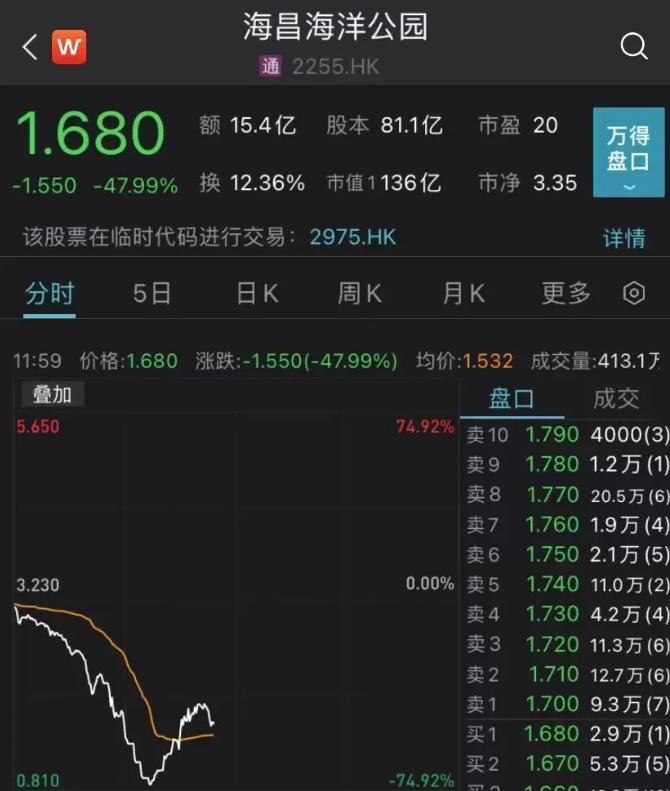Screen dimensions: 670x791
Task: Open temporary code 2975.HK
Action: tap(352, 237)
